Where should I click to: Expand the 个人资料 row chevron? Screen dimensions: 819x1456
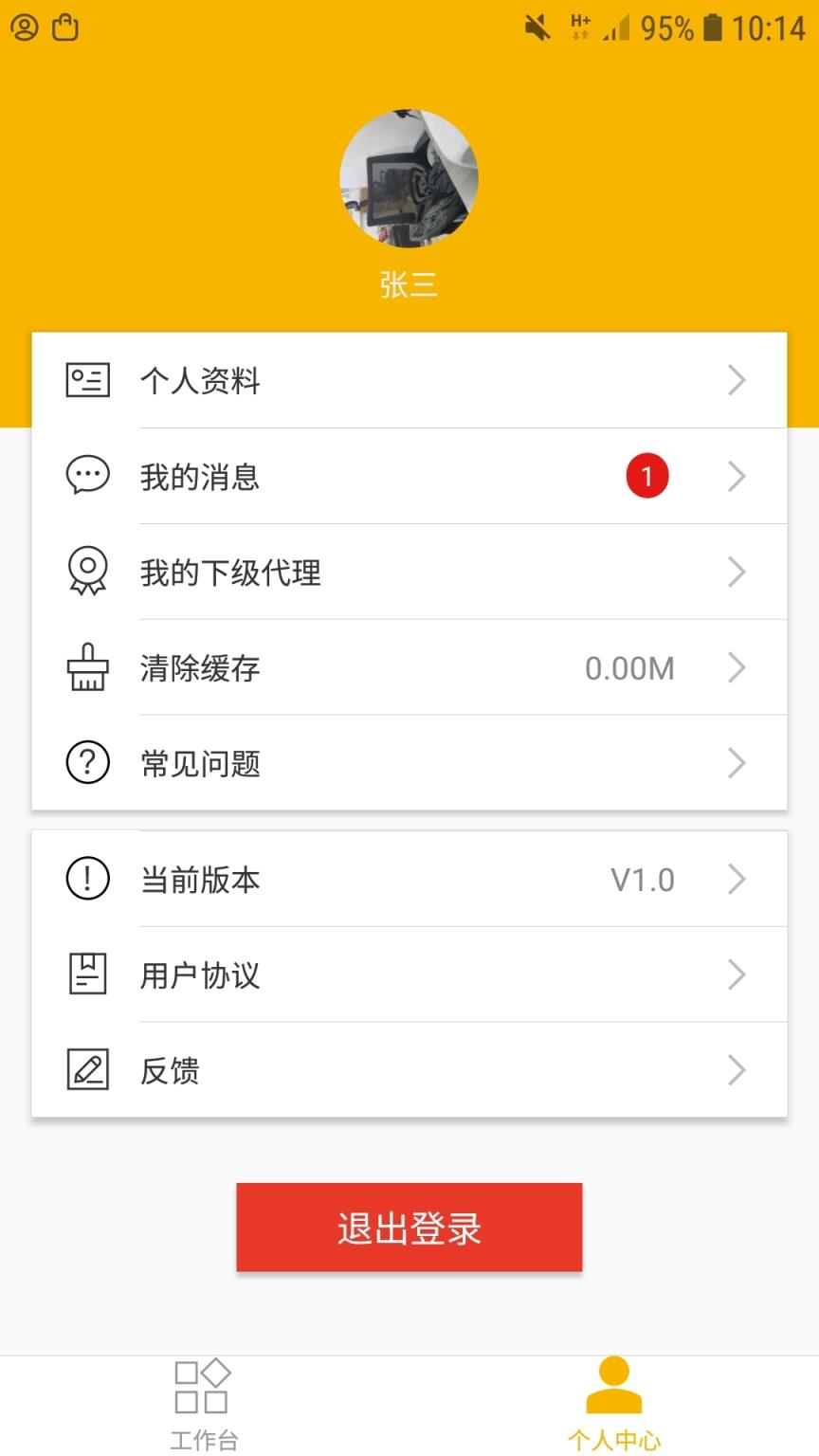pos(737,380)
